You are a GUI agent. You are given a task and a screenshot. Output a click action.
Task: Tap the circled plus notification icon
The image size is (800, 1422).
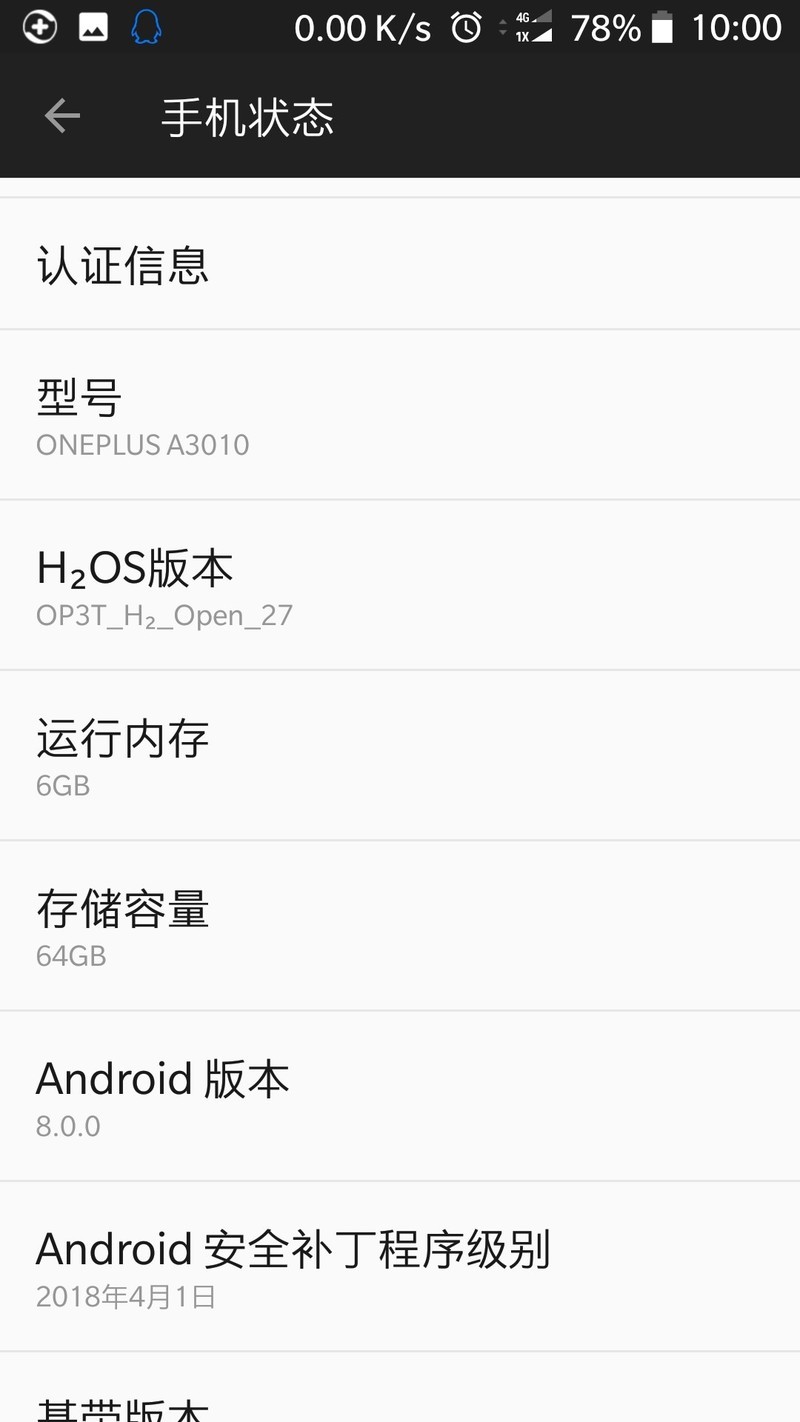pyautogui.click(x=39, y=27)
